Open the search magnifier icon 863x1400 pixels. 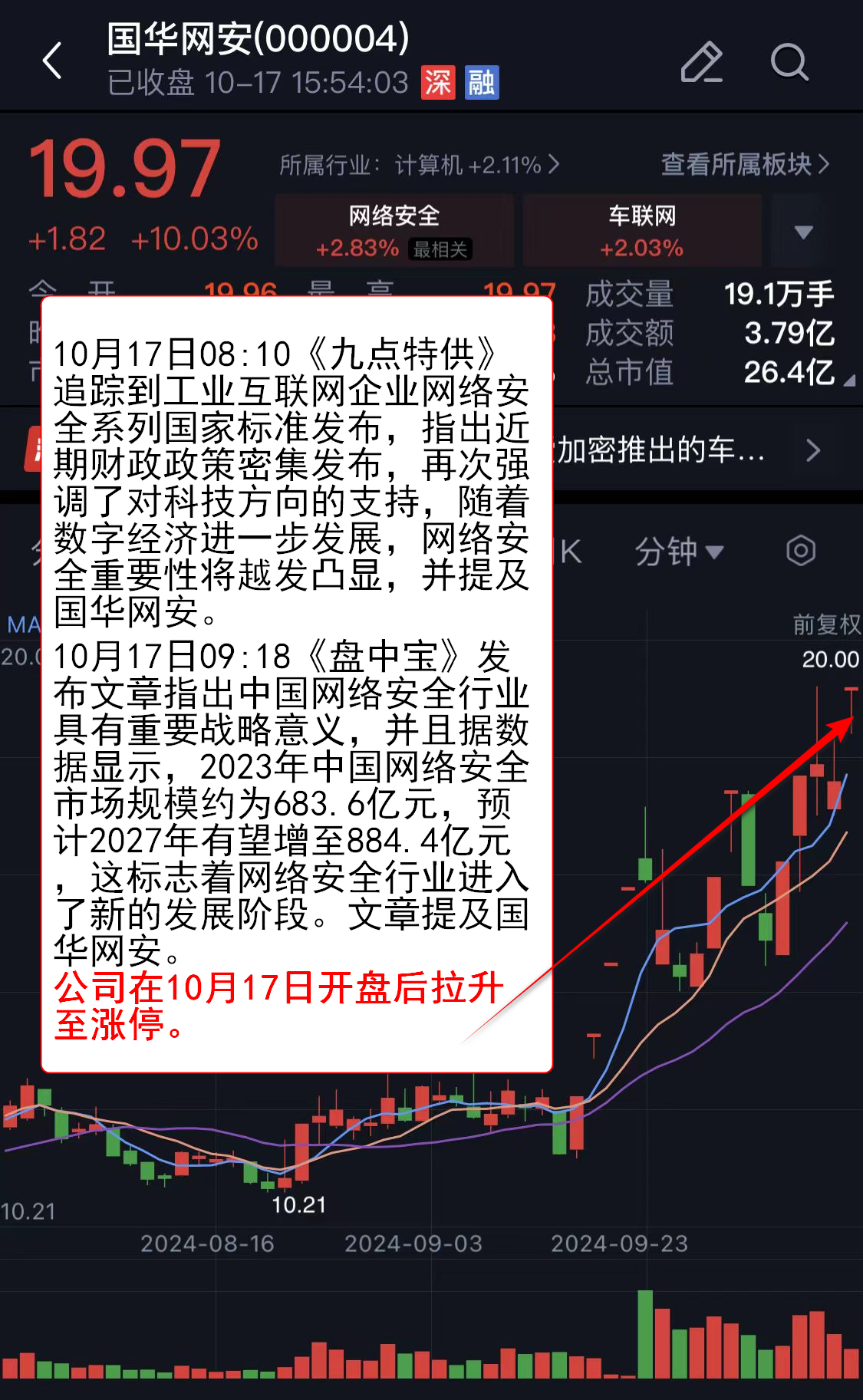pyautogui.click(x=789, y=62)
